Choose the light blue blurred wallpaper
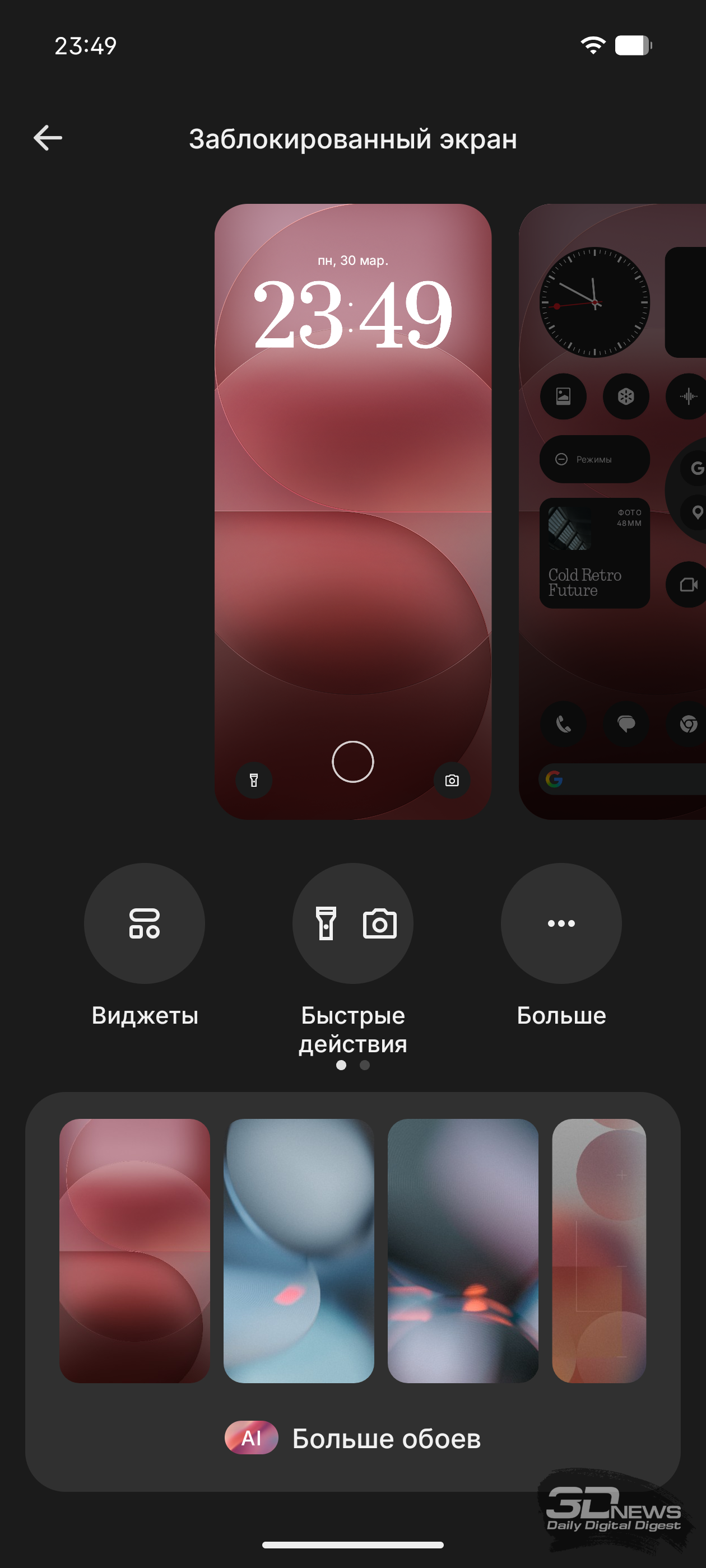 (x=299, y=1251)
